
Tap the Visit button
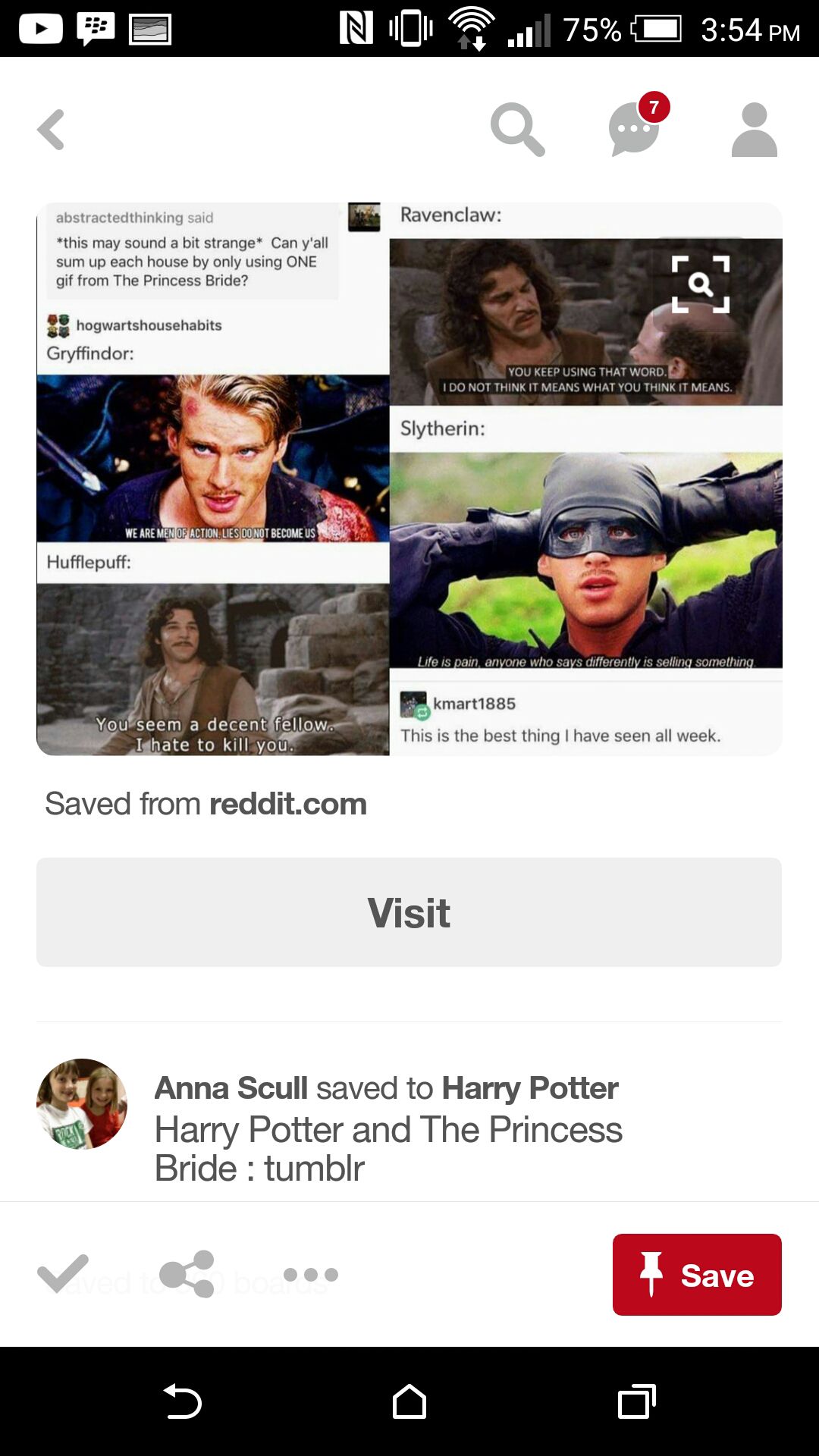coord(409,912)
